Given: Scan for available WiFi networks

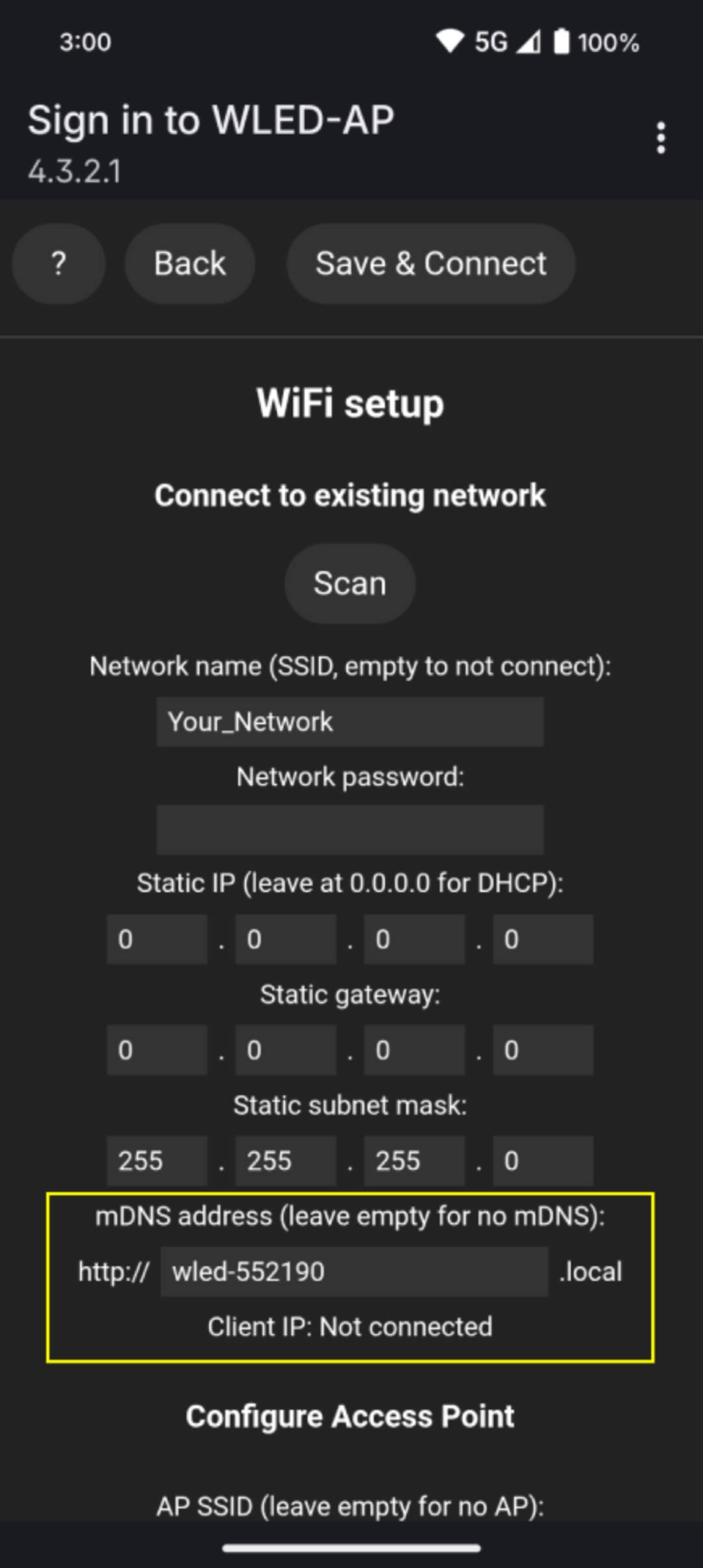Looking at the screenshot, I should (350, 584).
